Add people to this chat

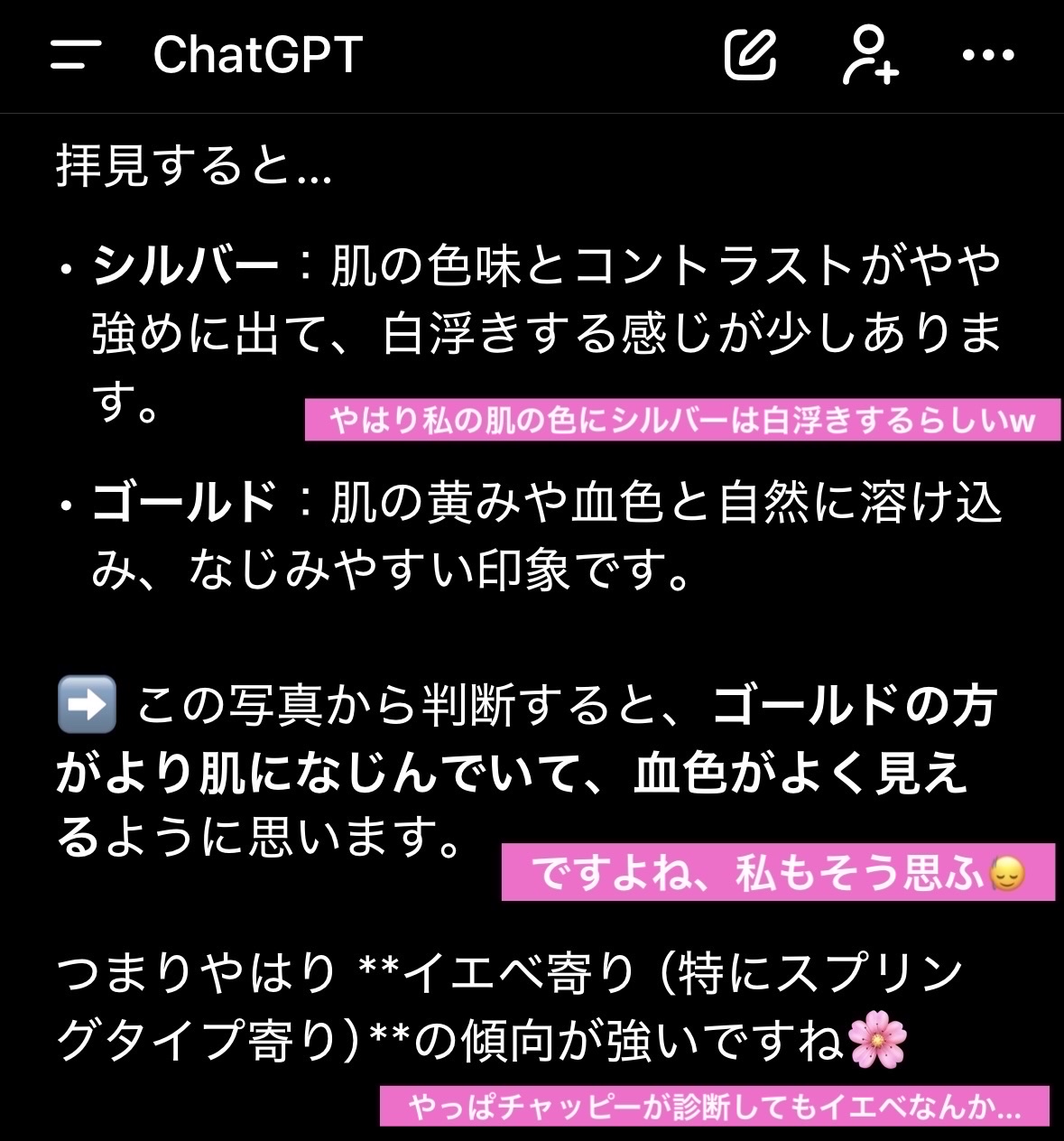[870, 54]
